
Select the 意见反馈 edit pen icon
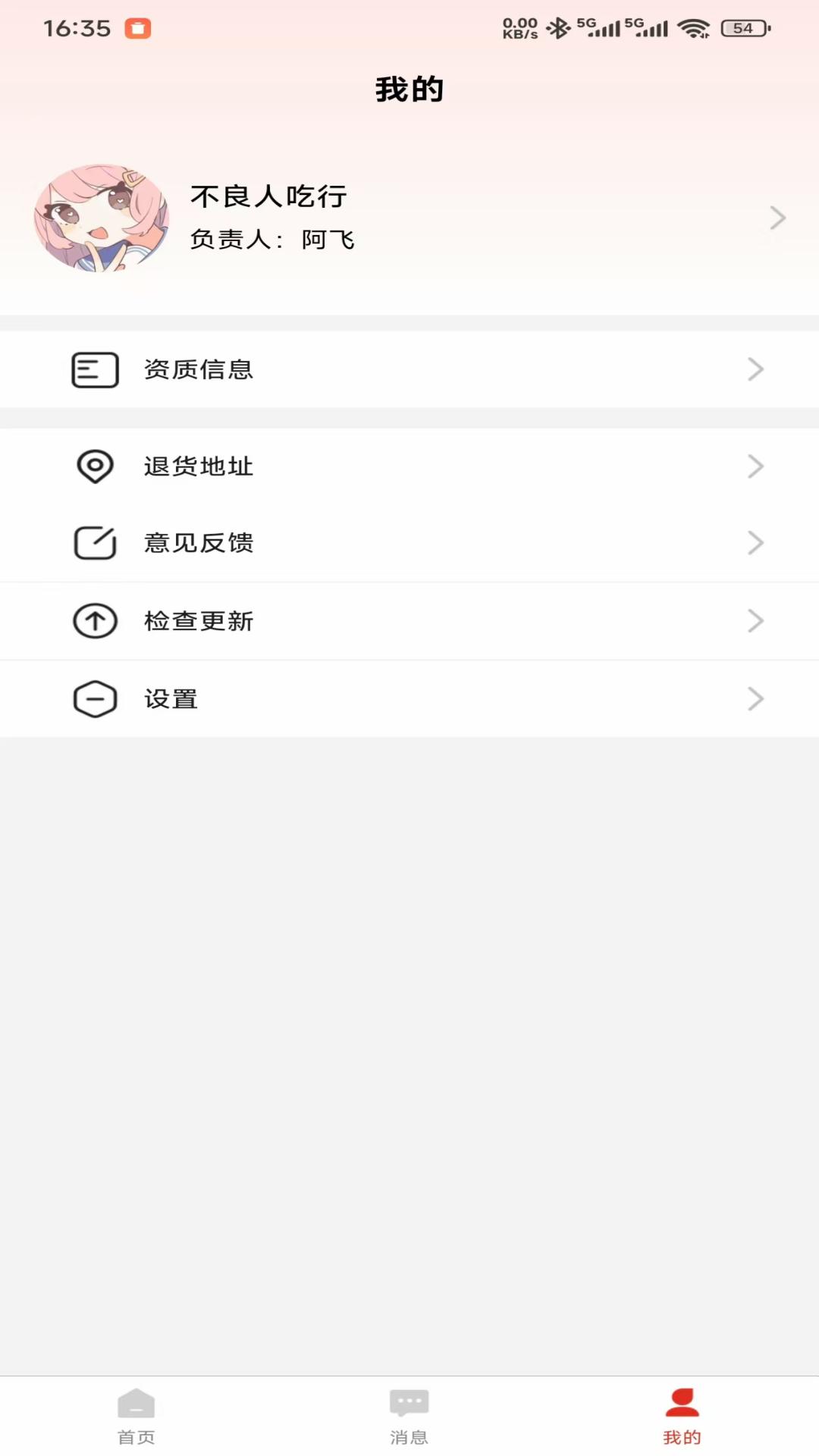coord(94,542)
